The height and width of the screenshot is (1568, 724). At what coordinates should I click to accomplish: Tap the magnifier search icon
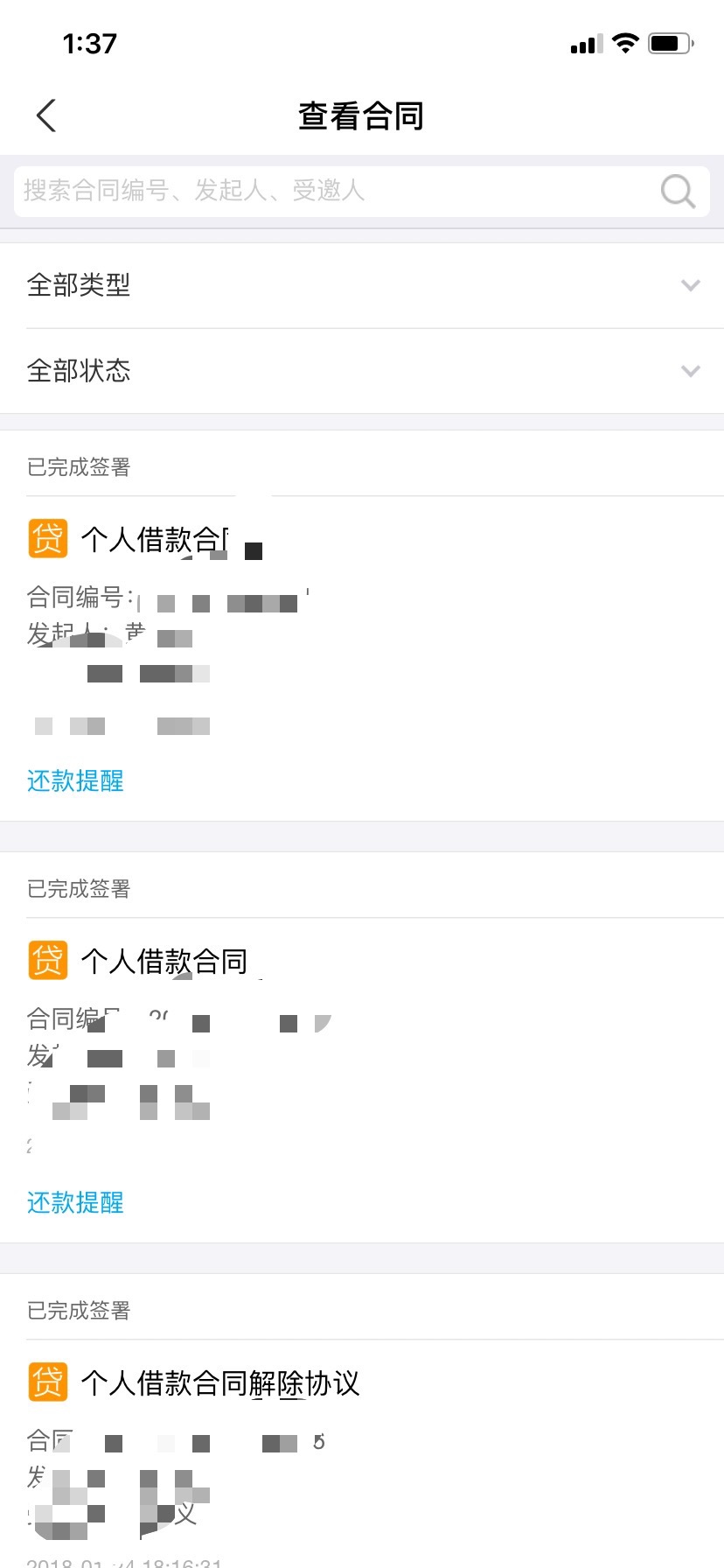pyautogui.click(x=678, y=191)
